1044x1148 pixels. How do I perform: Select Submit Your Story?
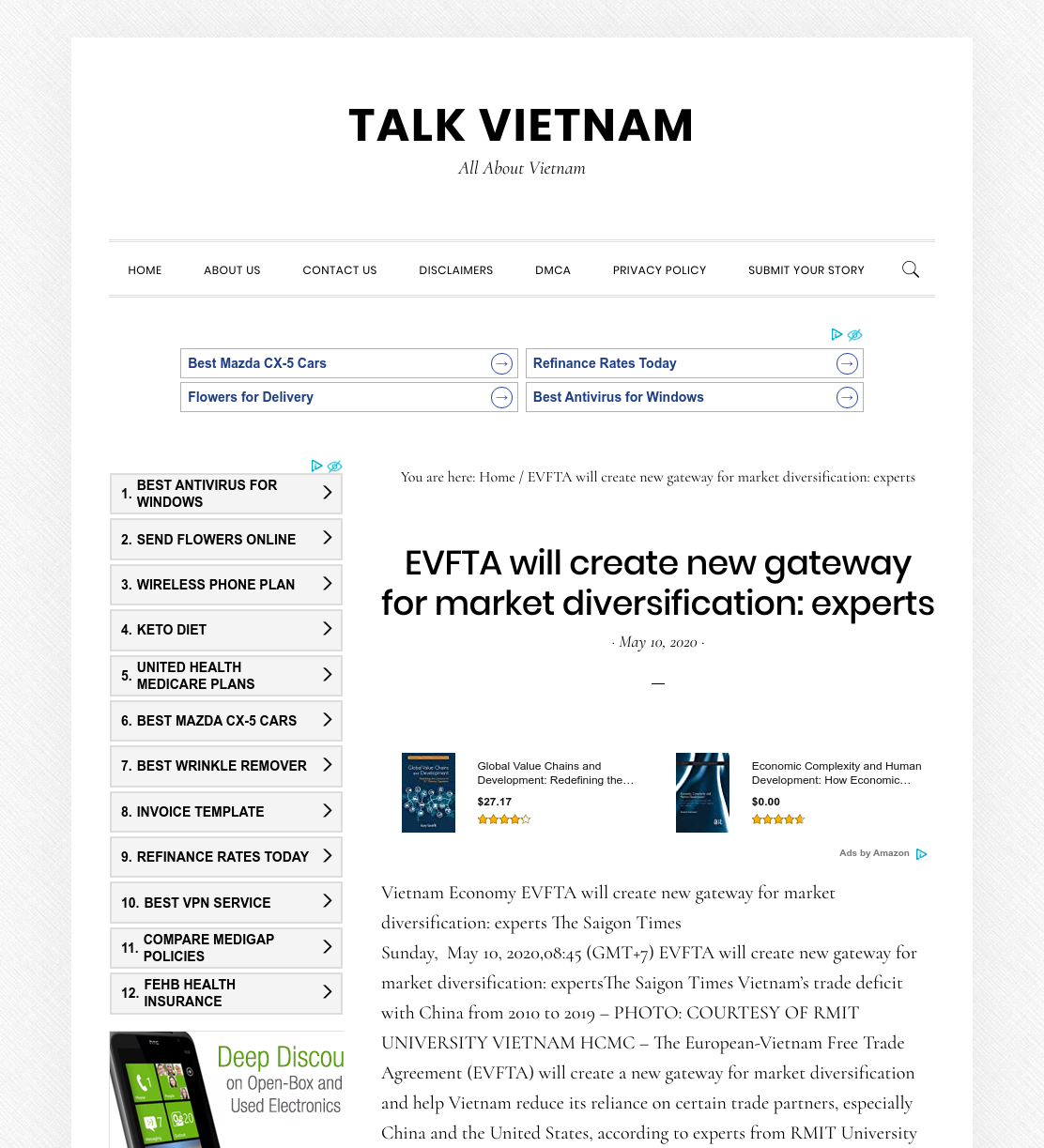(806, 270)
